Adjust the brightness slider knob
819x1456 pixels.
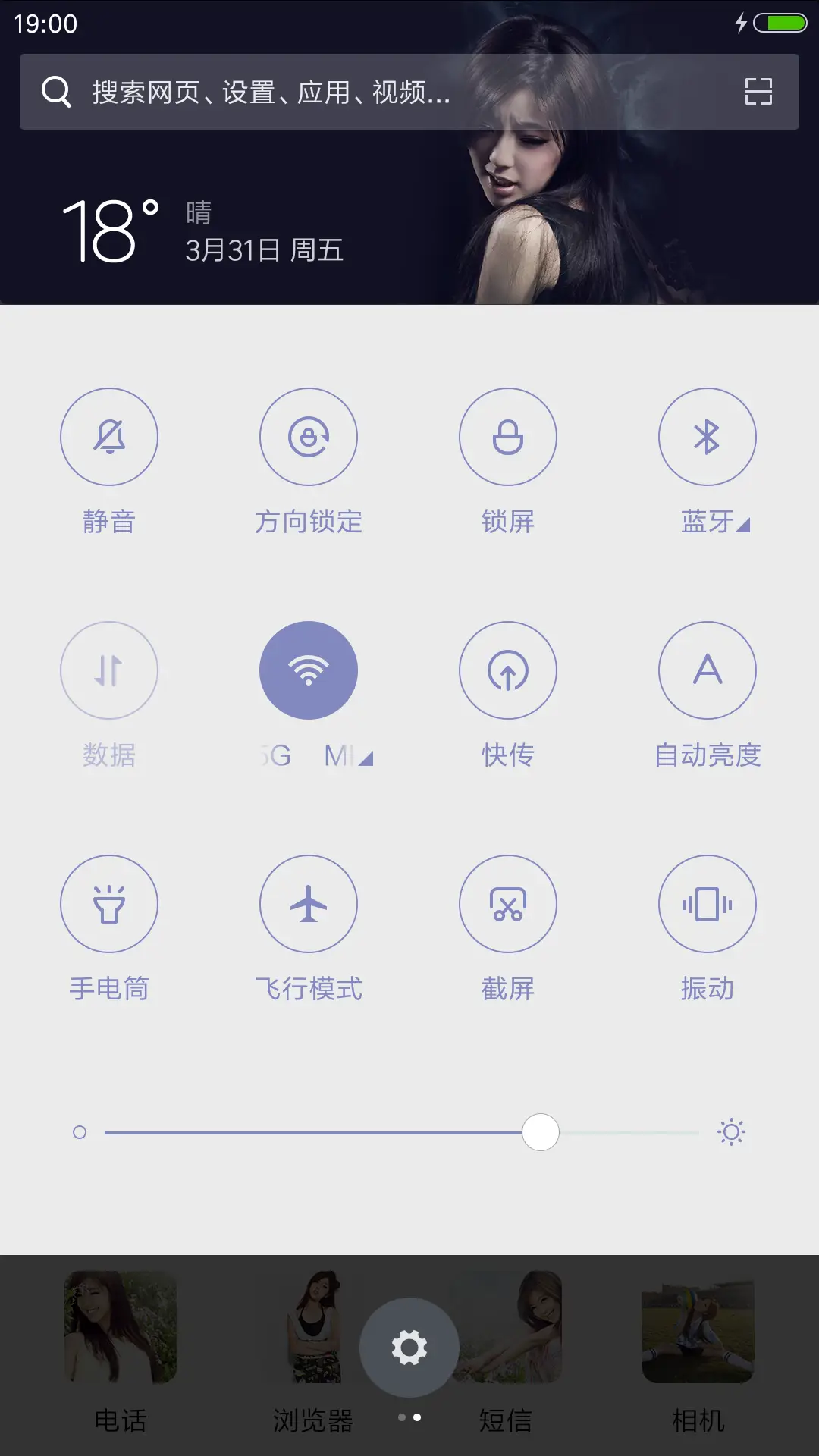pos(541,1131)
